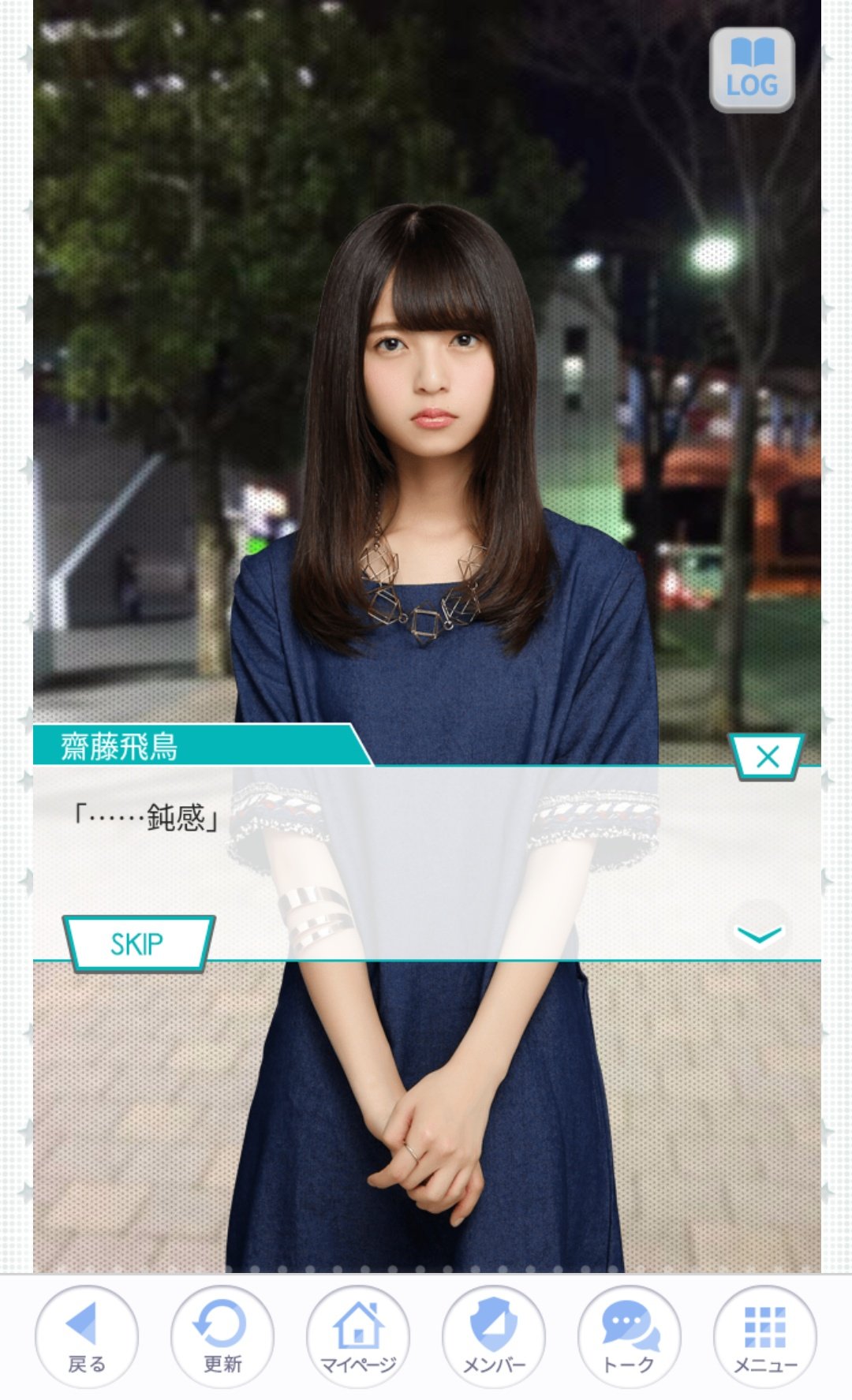Open the トーク chat section

click(630, 1336)
